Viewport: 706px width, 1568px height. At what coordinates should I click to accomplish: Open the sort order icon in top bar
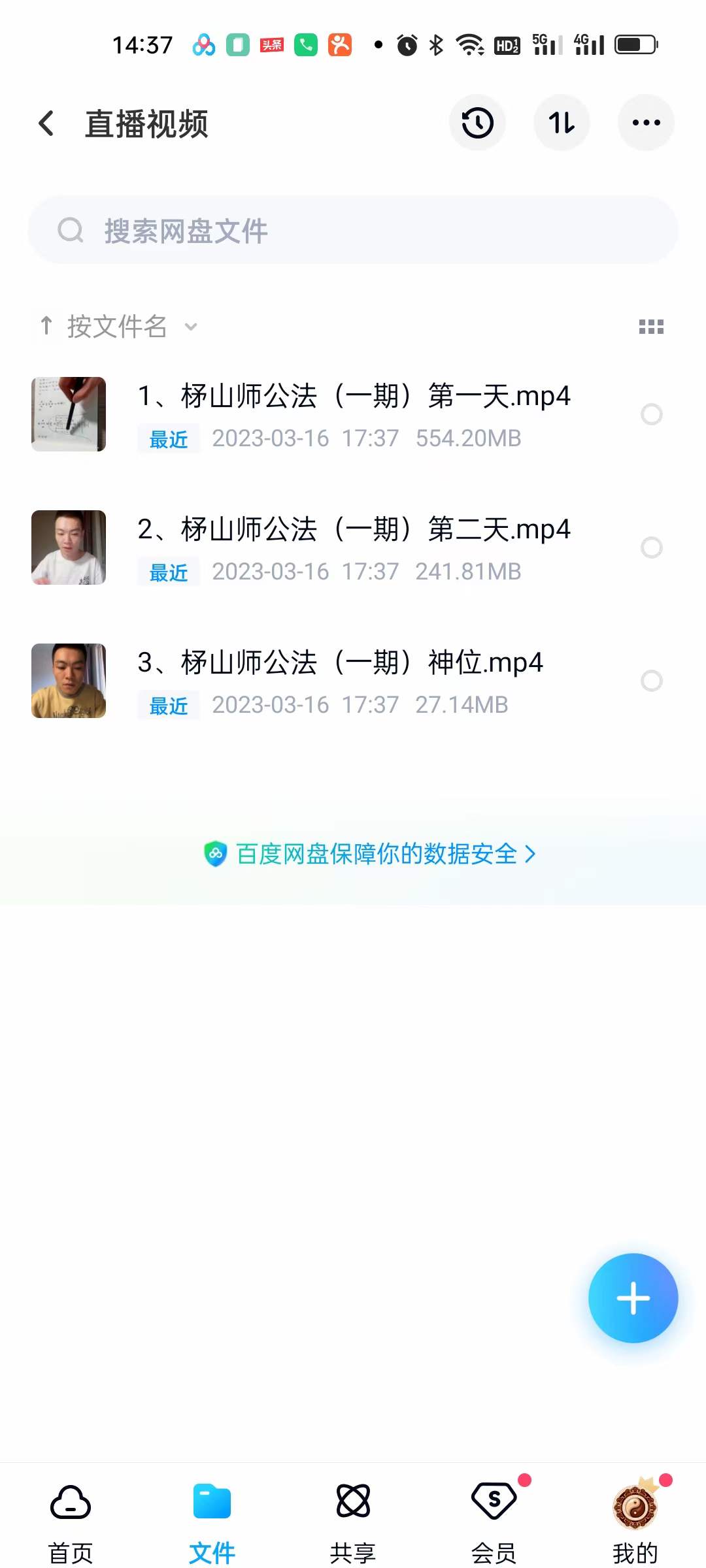[x=562, y=122]
